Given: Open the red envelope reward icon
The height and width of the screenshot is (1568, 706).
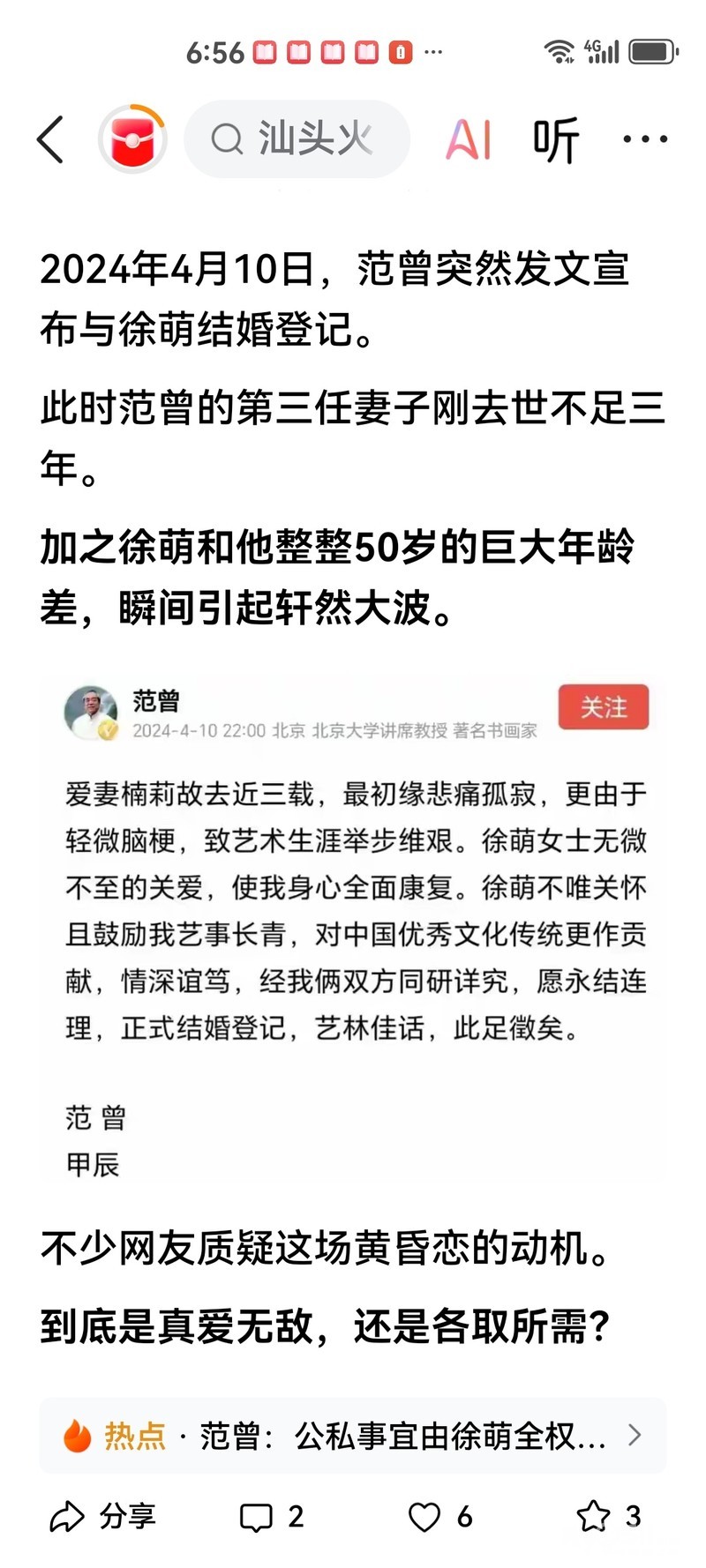Looking at the screenshot, I should click(132, 139).
